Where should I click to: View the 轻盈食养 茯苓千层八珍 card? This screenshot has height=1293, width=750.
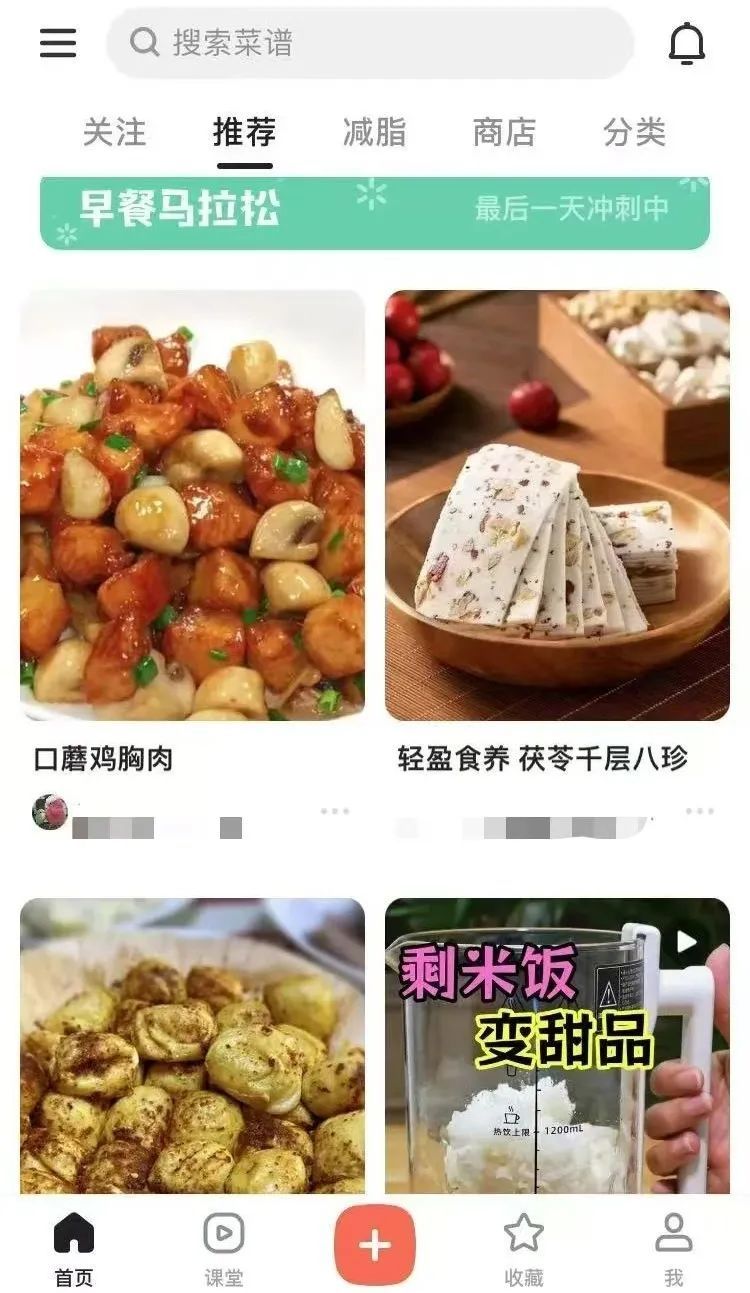(557, 505)
